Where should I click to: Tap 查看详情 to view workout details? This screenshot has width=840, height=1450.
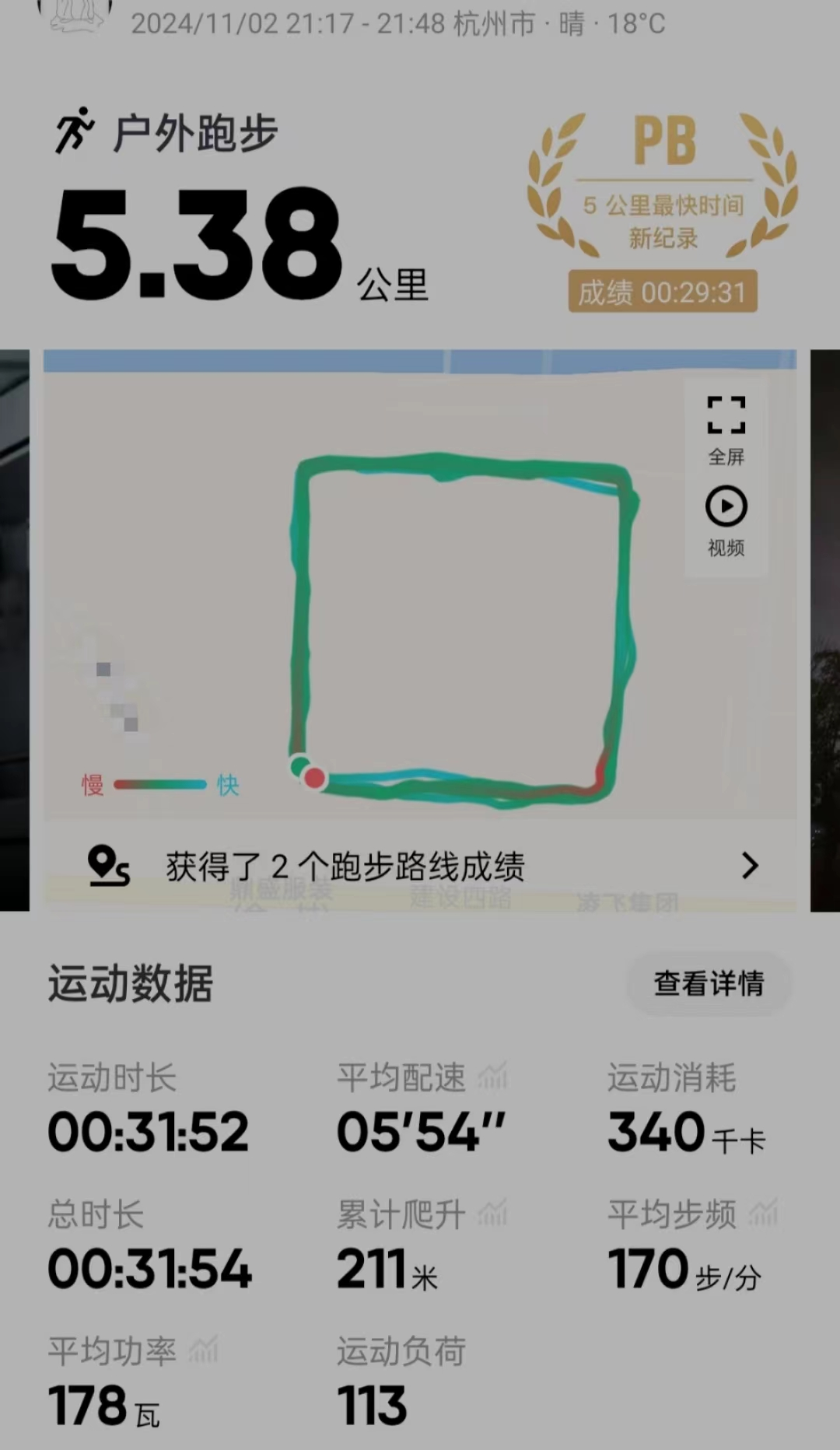[709, 983]
